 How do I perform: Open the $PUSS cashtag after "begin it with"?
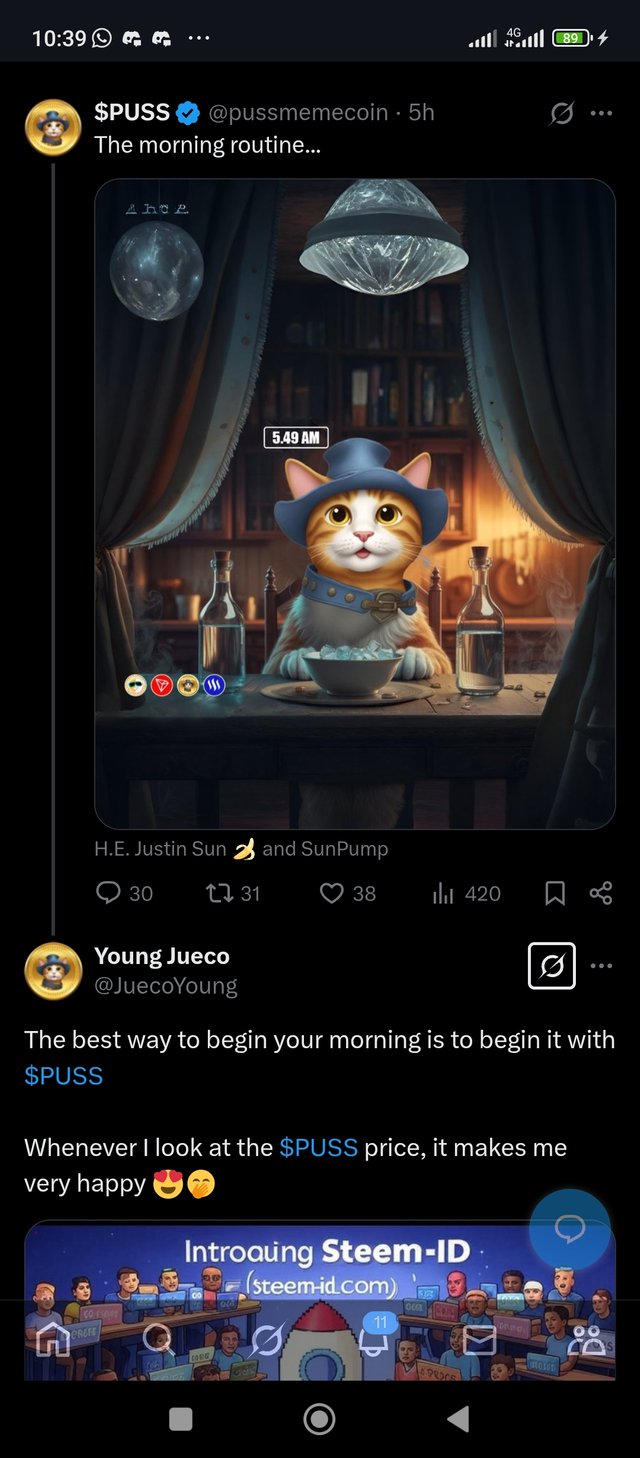coord(64,1076)
